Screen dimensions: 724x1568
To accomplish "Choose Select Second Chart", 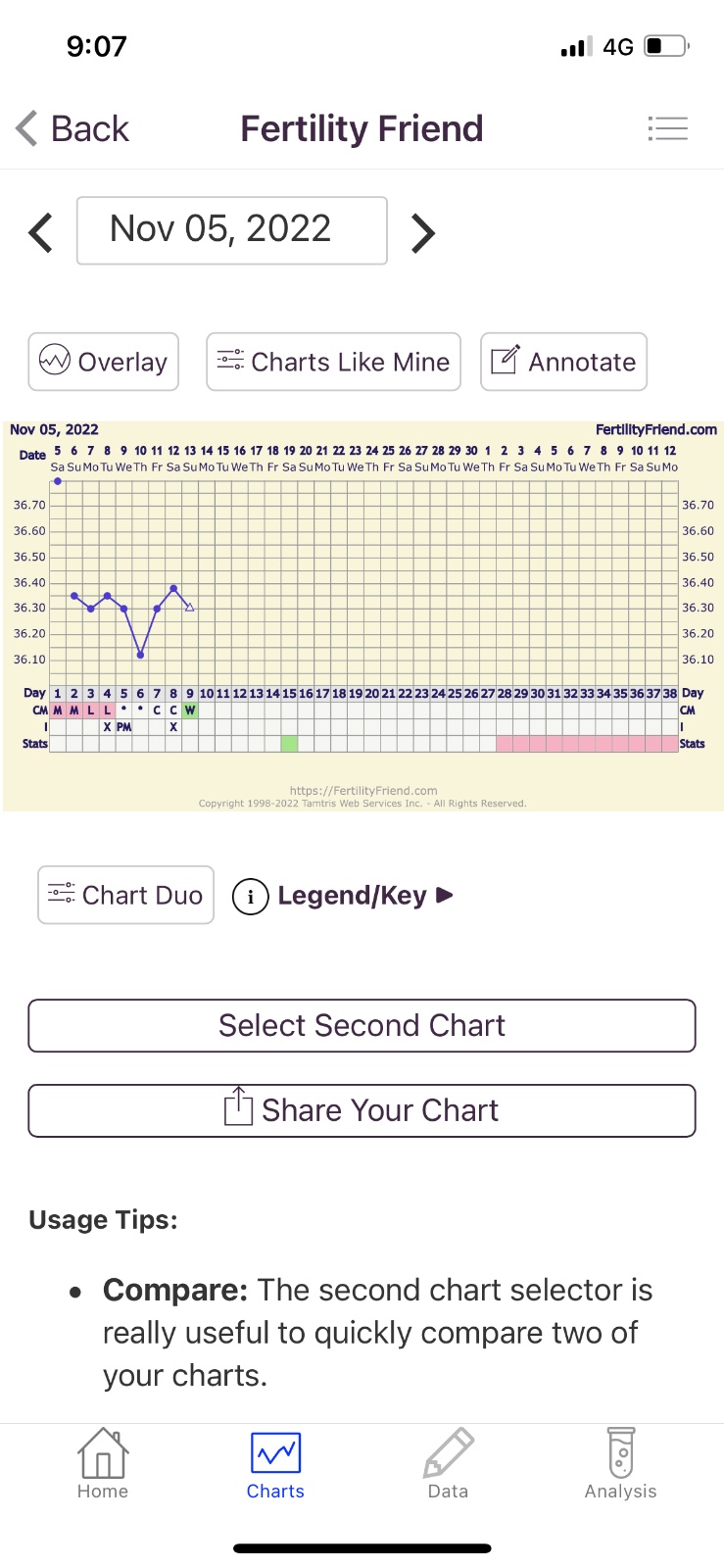I will (362, 1025).
